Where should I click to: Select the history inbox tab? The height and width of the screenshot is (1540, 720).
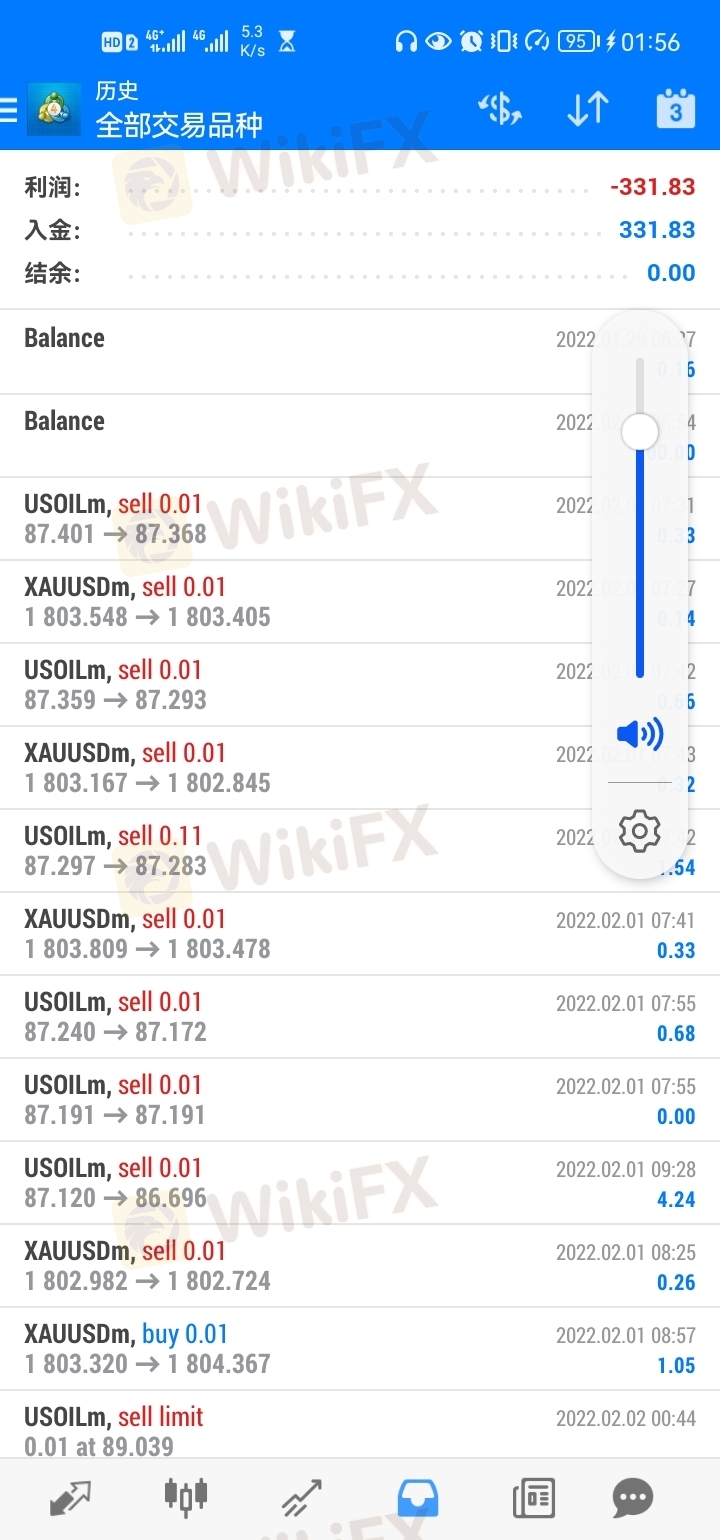[418, 1498]
